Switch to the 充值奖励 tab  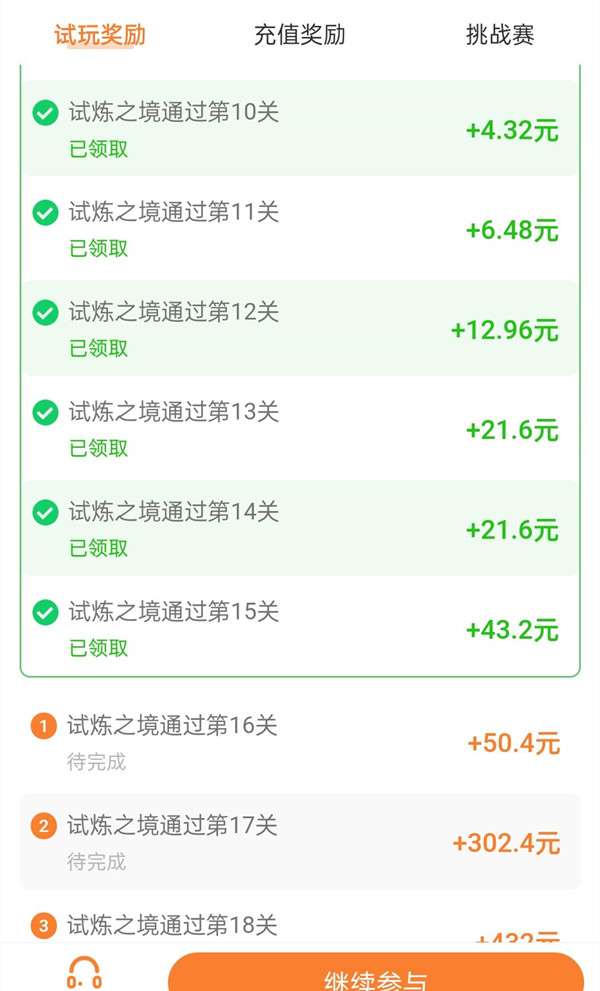coord(299,35)
